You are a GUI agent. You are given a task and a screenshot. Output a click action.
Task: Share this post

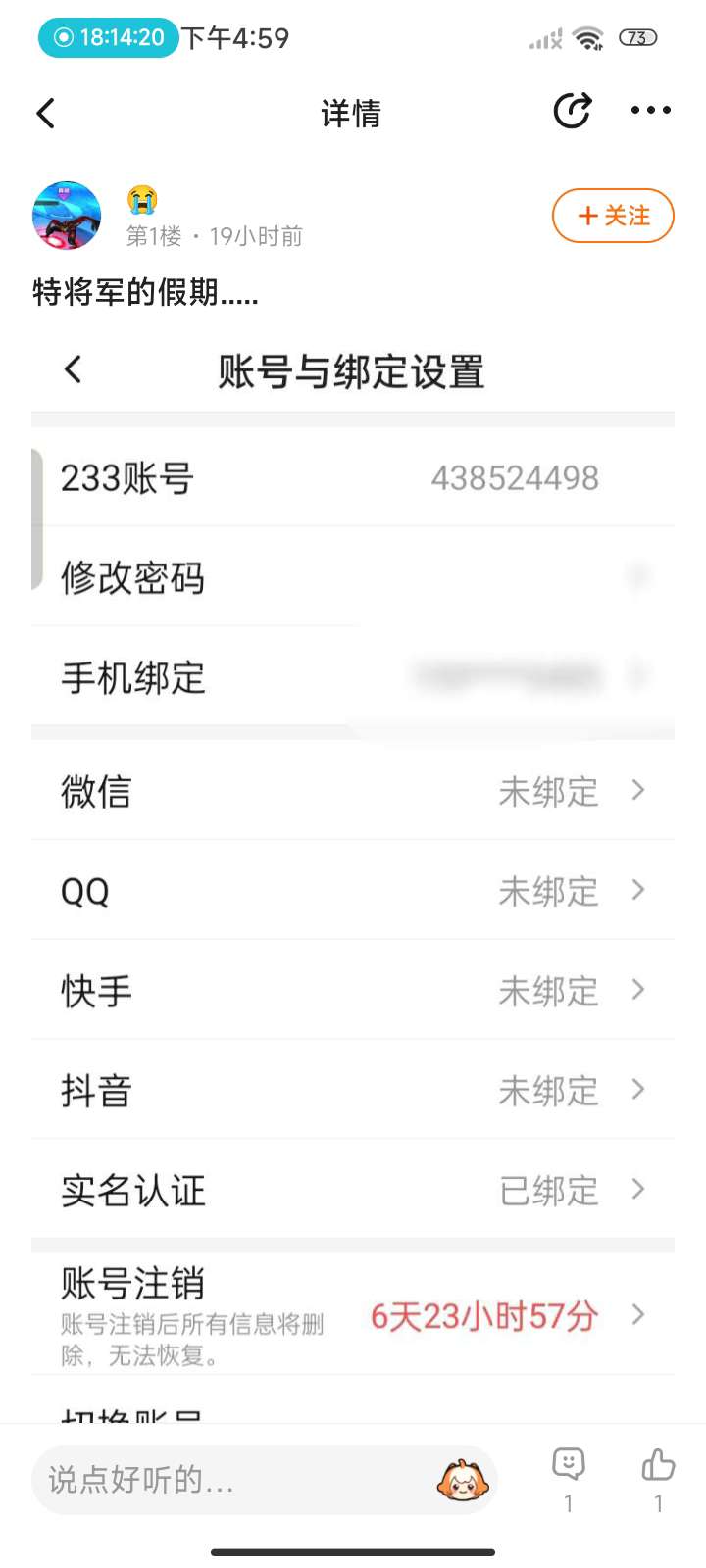tap(572, 111)
